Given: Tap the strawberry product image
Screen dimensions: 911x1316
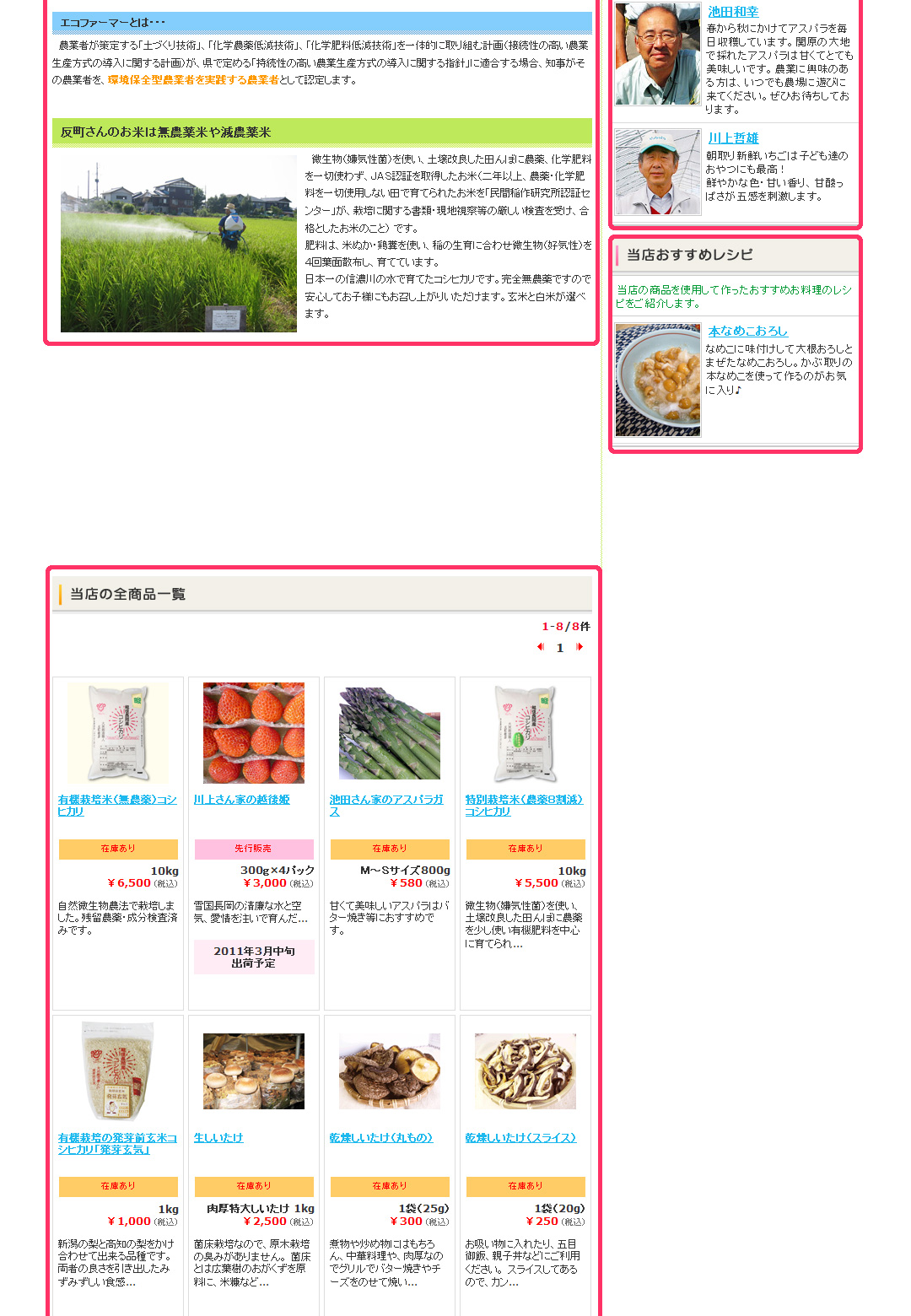Looking at the screenshot, I should [x=254, y=732].
